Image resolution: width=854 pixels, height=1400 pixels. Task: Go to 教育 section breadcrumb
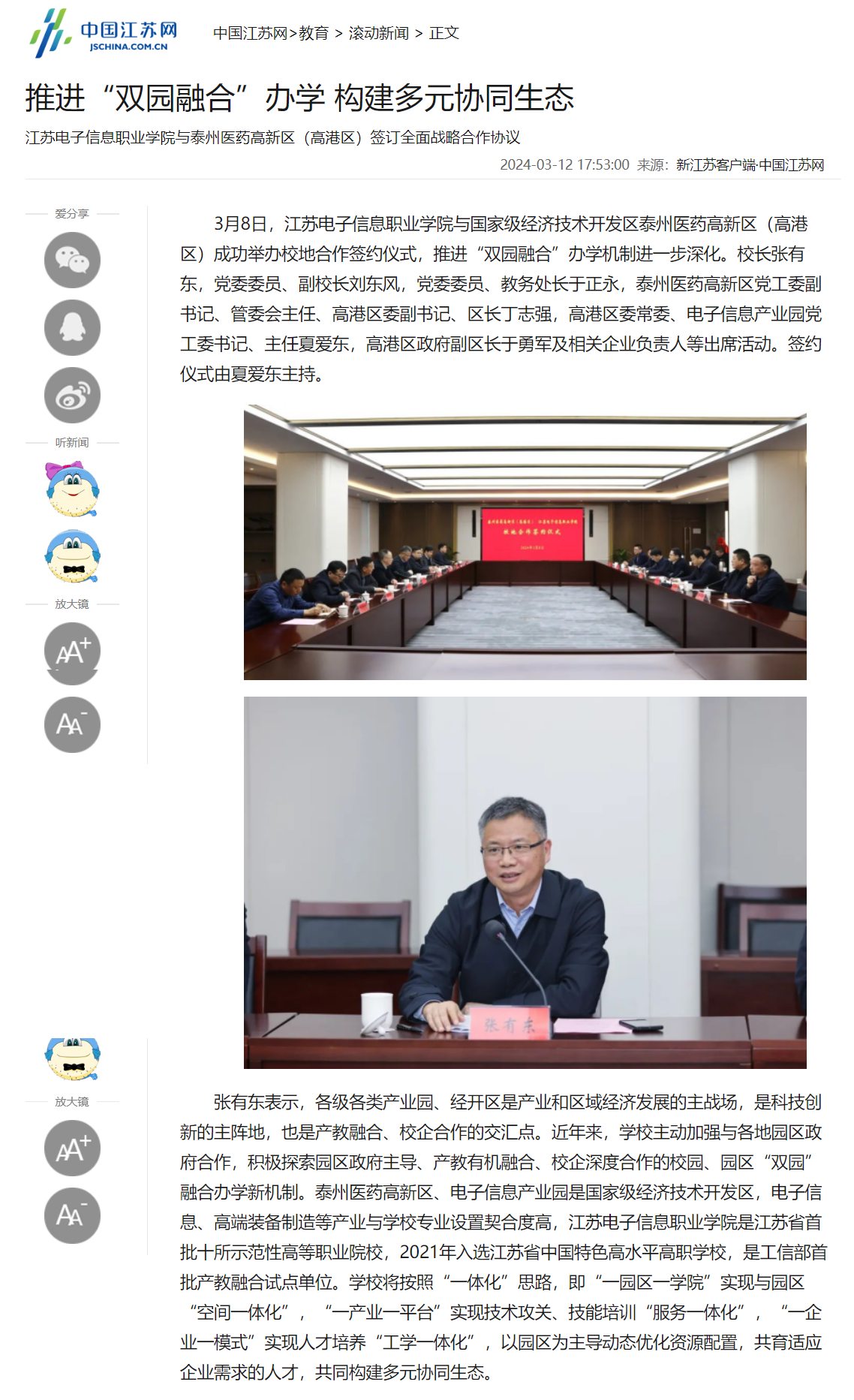pos(314,33)
